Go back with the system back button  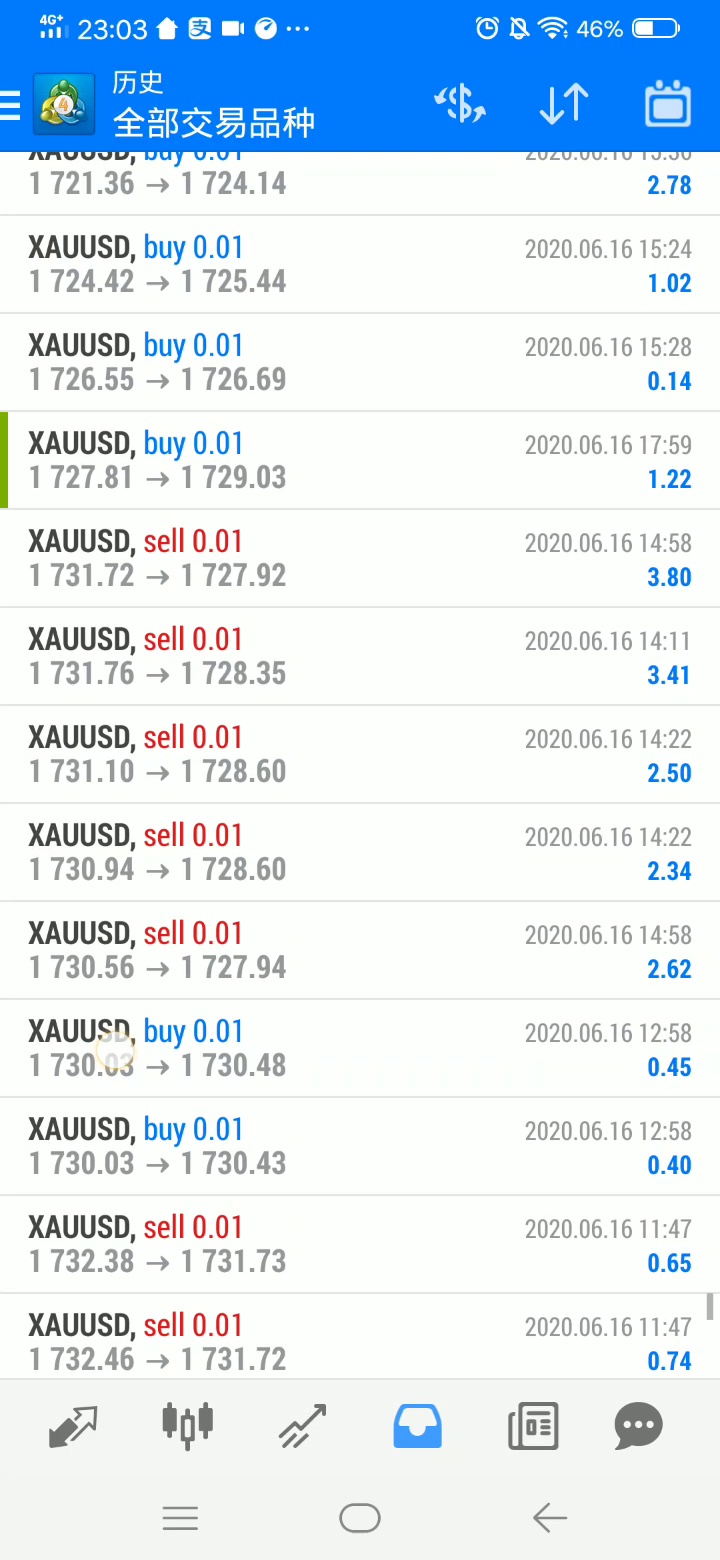pos(549,1518)
